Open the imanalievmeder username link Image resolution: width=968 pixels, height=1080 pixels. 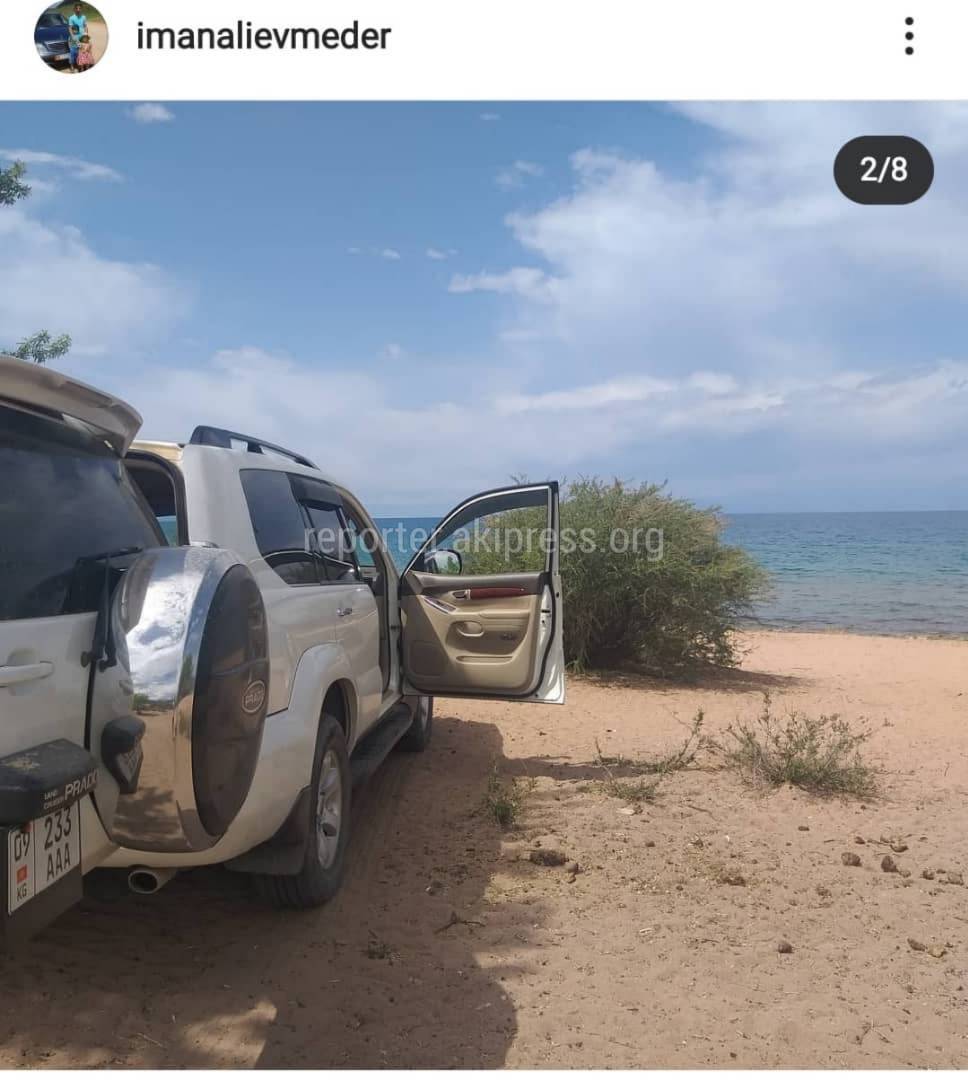263,37
